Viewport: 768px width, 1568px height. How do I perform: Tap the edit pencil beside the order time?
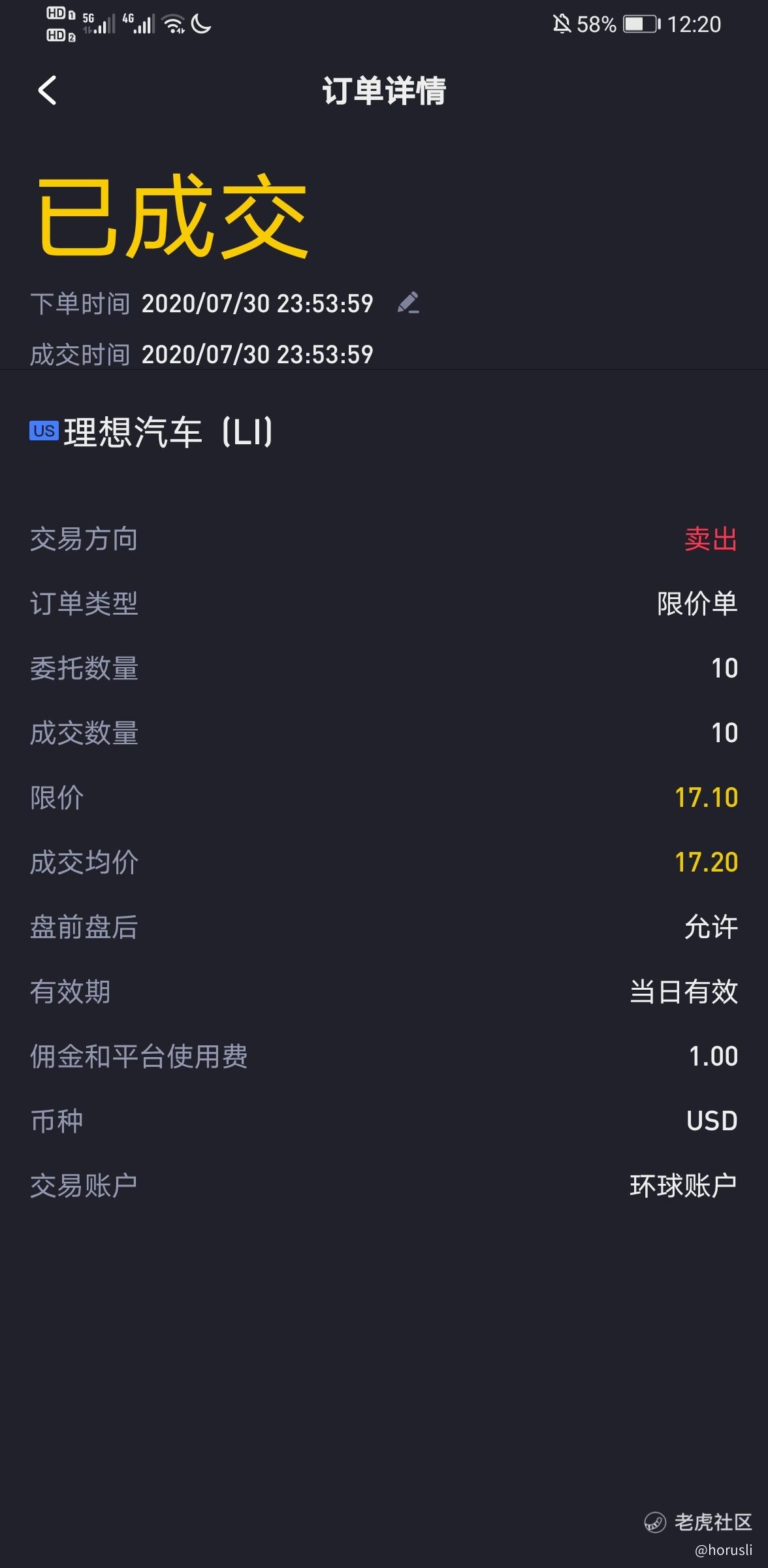(x=408, y=302)
